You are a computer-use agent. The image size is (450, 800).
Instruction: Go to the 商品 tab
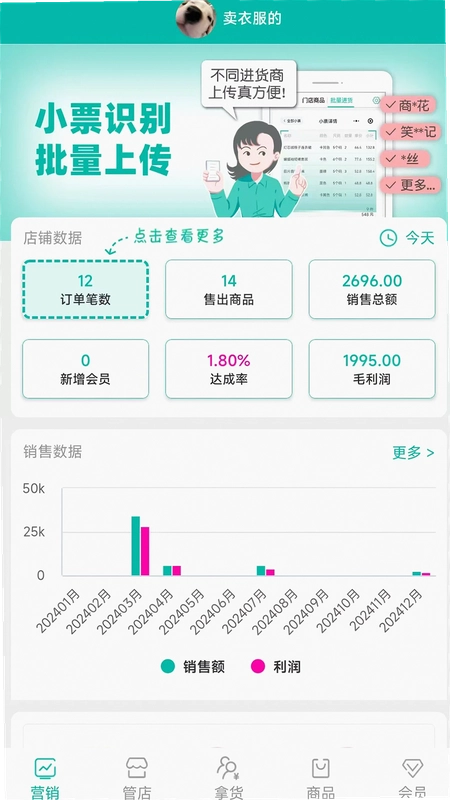click(320, 778)
